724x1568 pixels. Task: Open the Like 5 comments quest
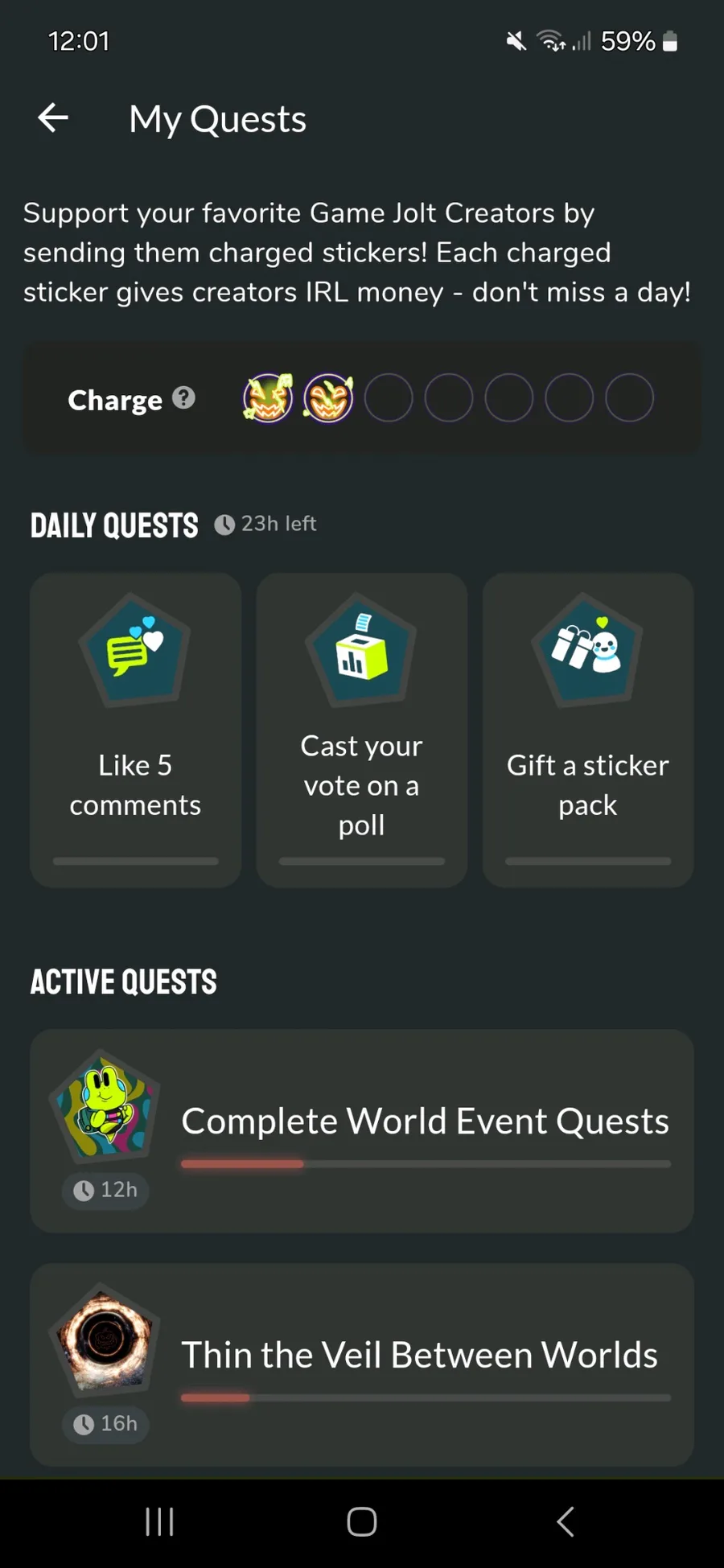click(x=135, y=730)
